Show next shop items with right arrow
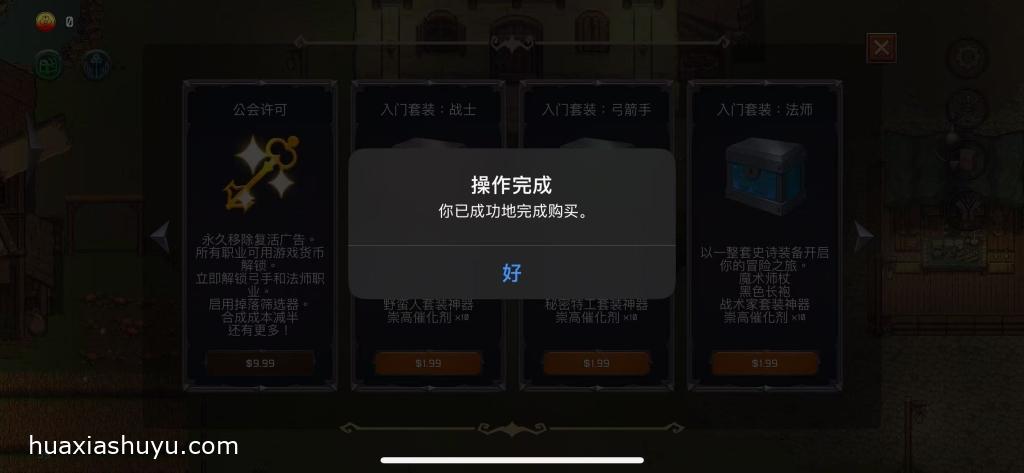 863,236
